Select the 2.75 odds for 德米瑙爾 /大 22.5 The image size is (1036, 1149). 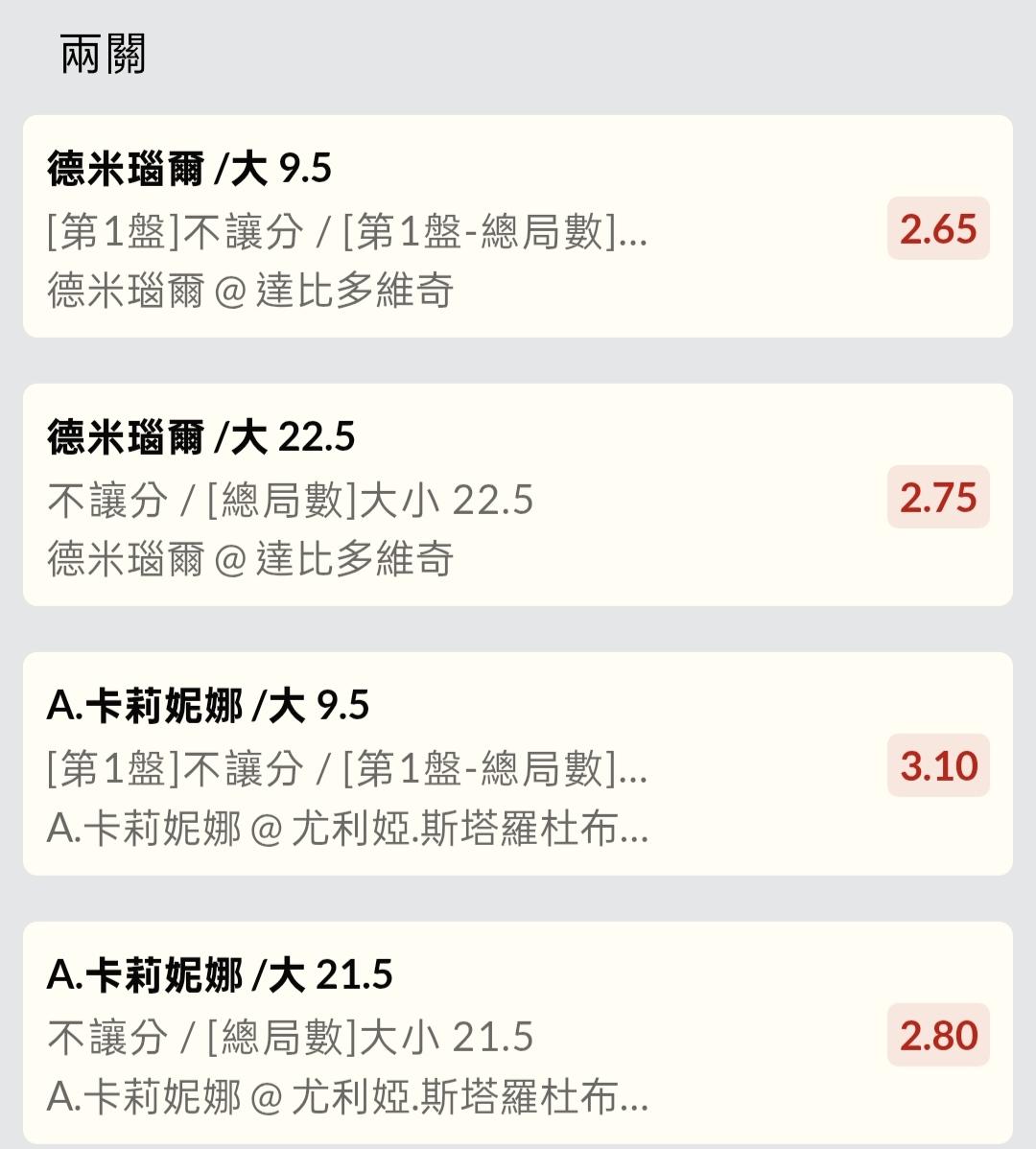[938, 497]
